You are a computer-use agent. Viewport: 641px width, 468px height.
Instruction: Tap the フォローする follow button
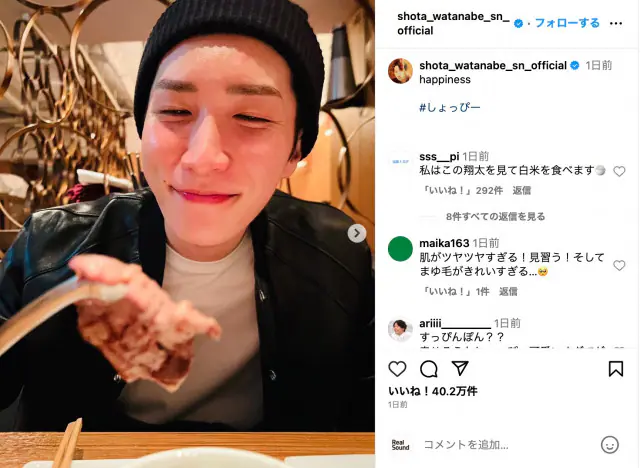click(x=567, y=23)
